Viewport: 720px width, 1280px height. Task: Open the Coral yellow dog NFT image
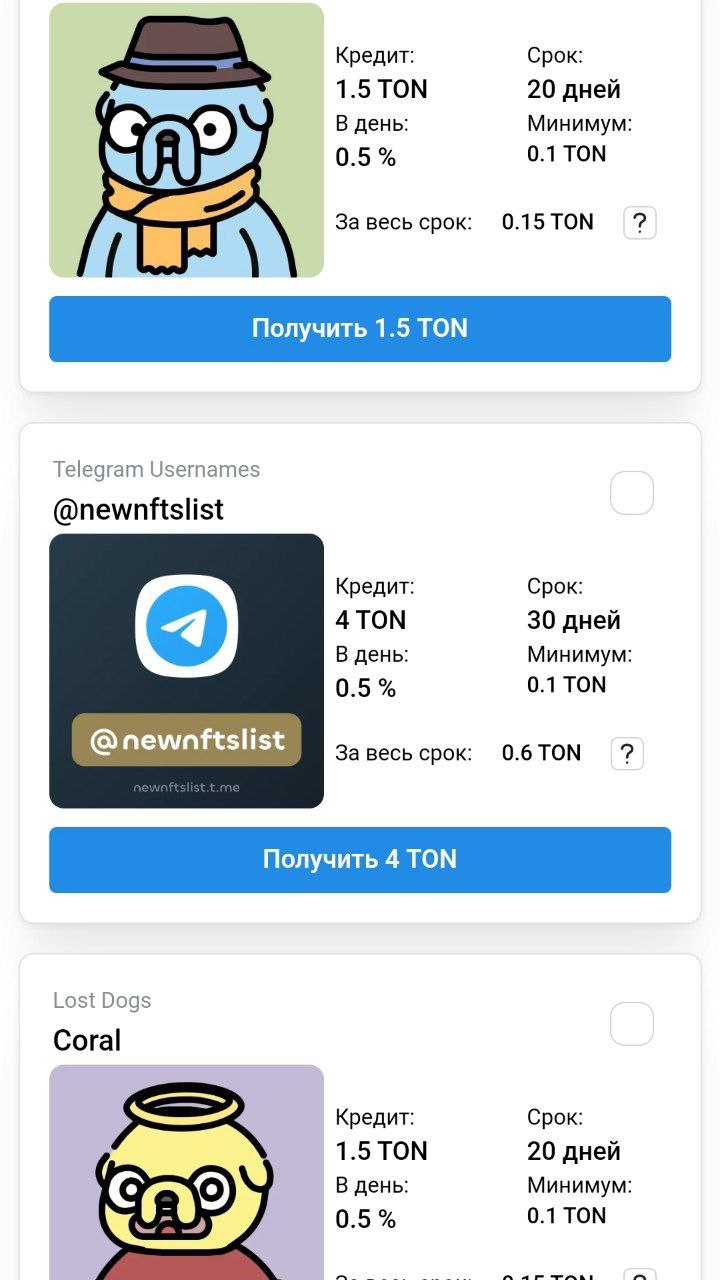pos(187,1172)
